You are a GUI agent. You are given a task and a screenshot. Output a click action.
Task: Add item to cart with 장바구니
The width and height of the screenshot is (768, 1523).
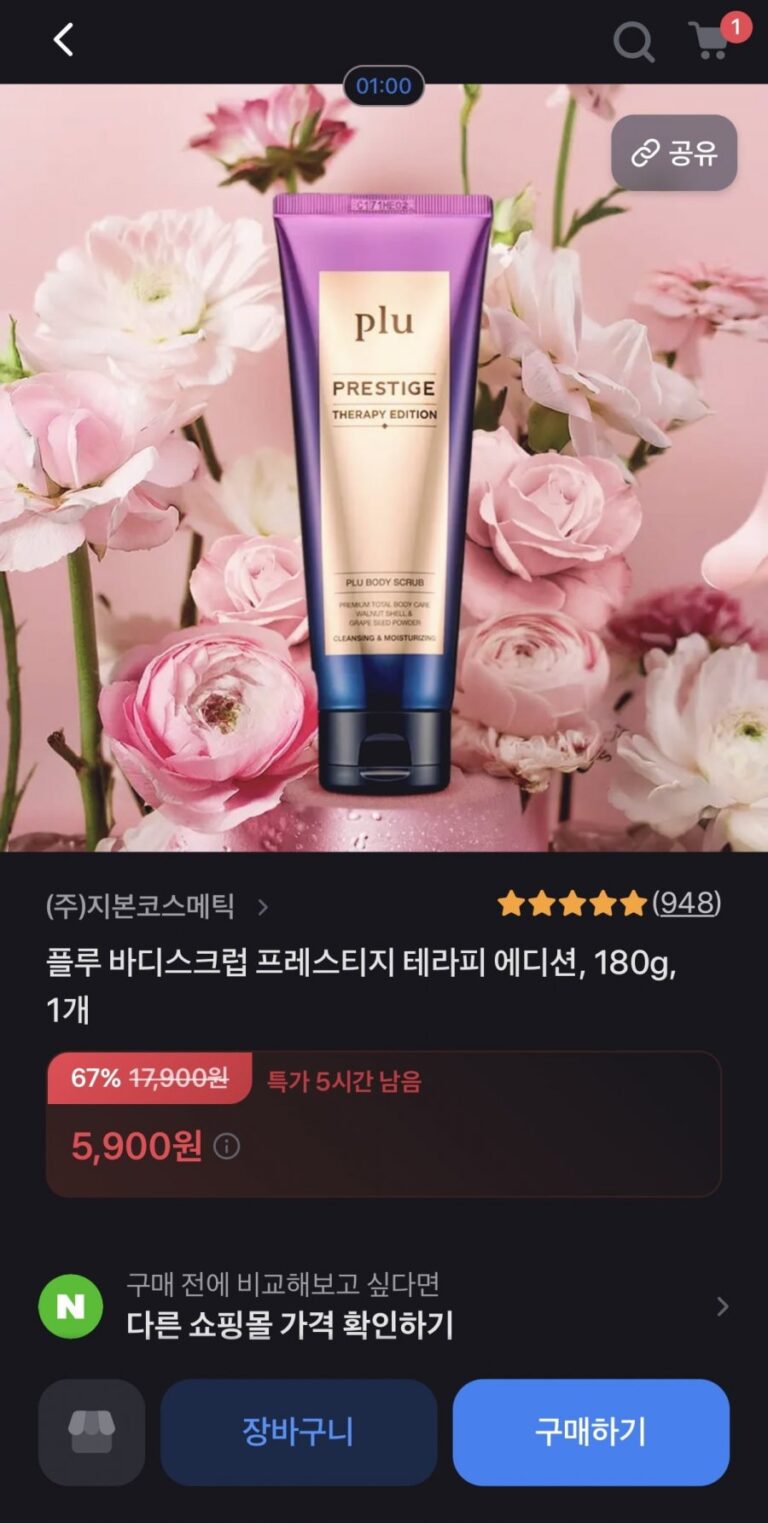coord(298,1432)
